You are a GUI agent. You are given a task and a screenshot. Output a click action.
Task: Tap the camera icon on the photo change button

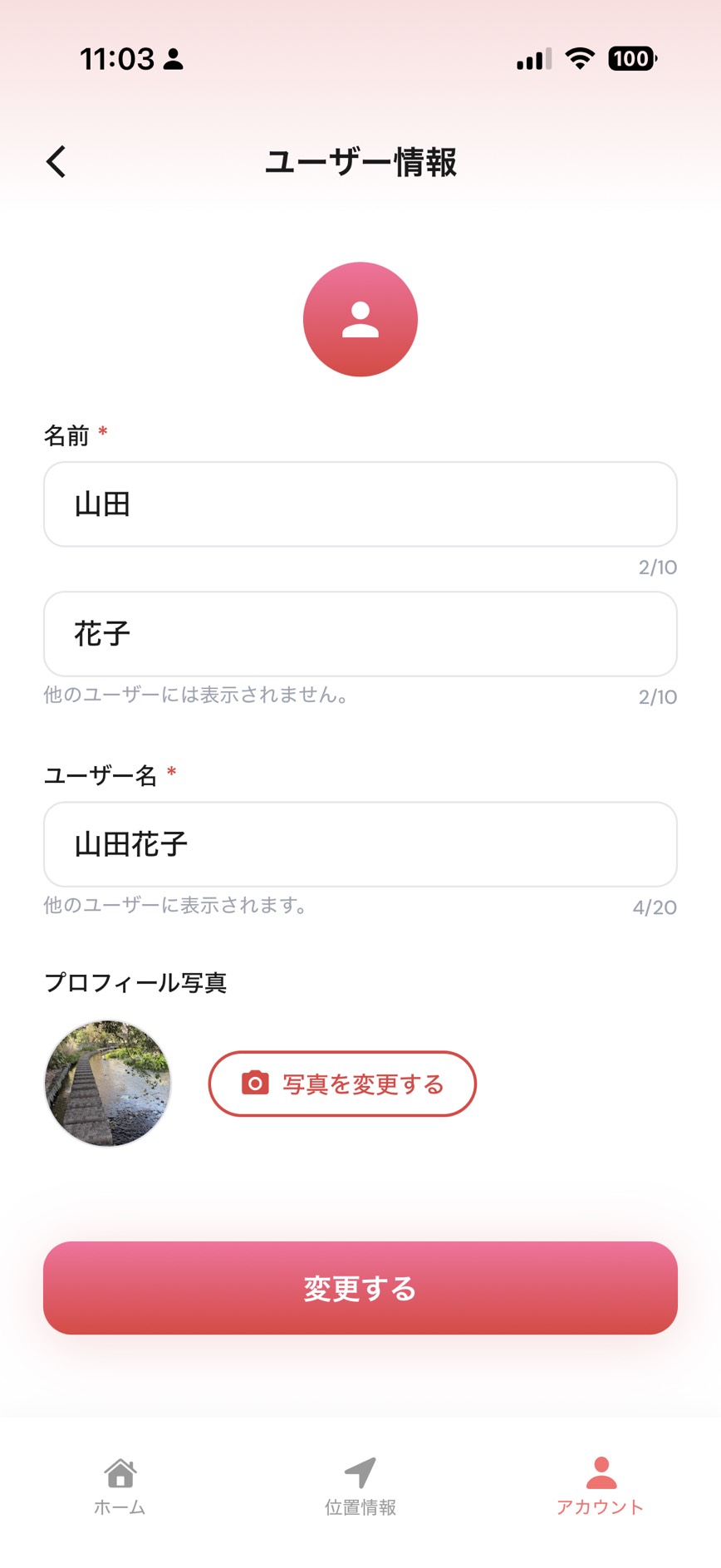[x=254, y=1084]
